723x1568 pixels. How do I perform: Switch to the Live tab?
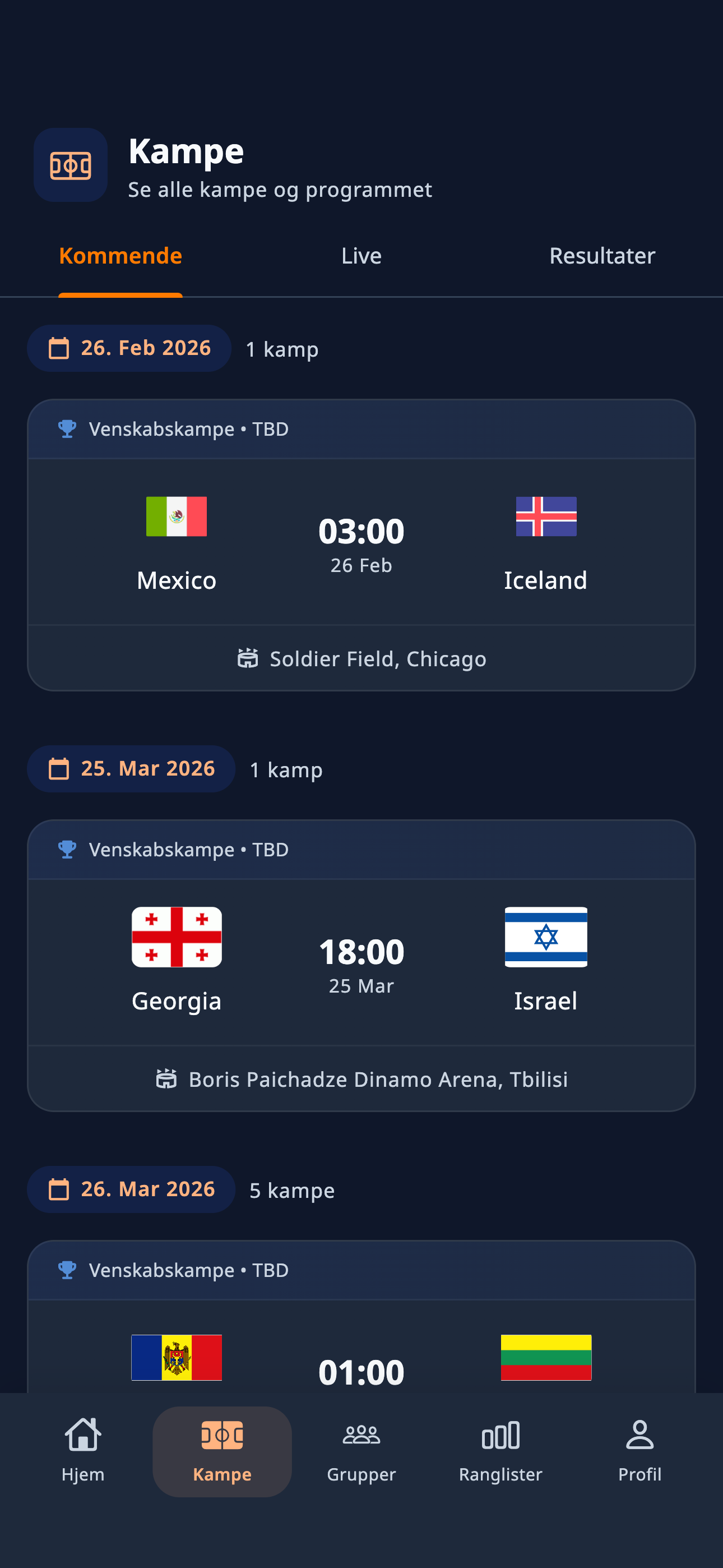[x=361, y=256]
